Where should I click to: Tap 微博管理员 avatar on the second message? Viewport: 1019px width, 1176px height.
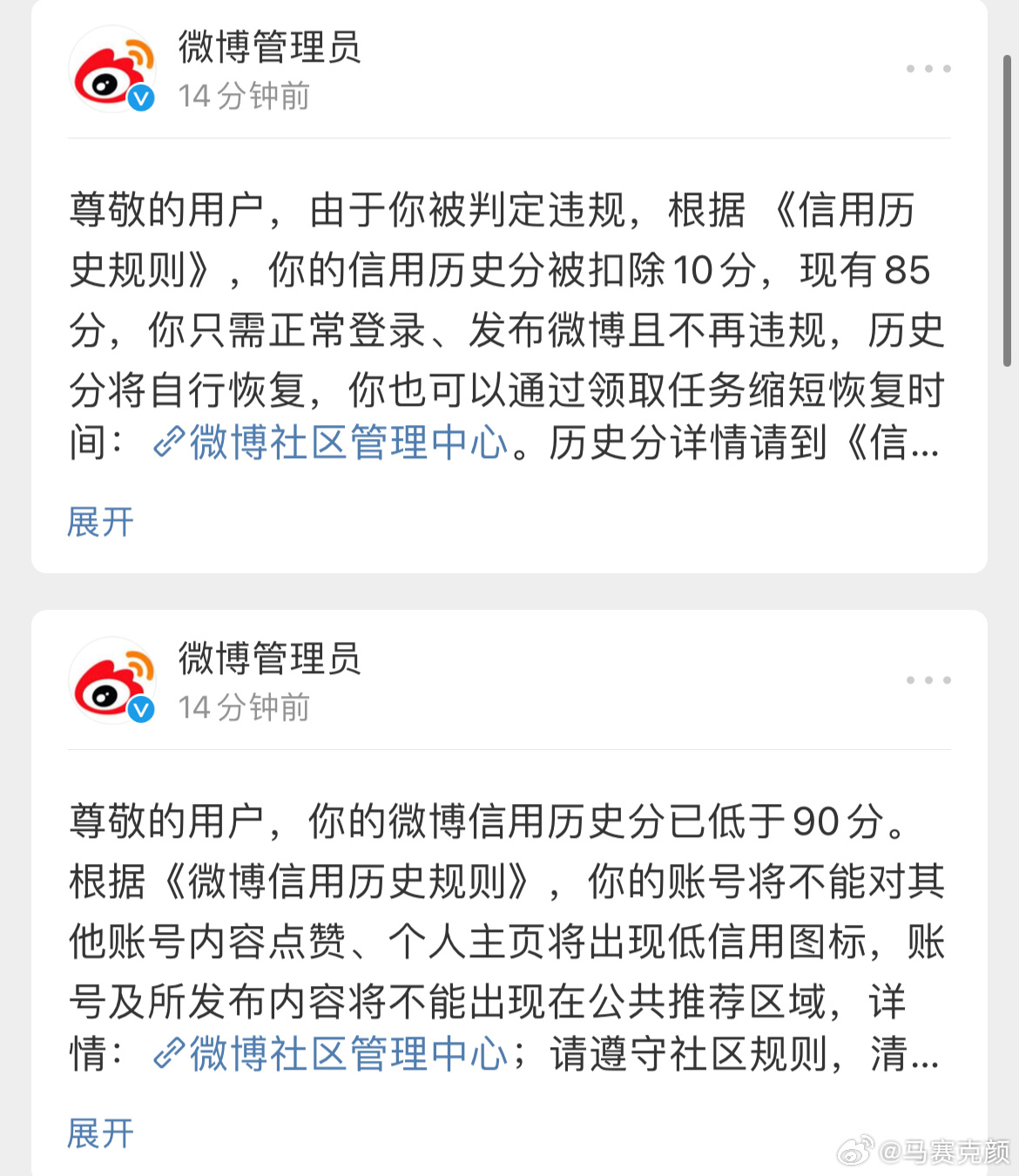[x=113, y=681]
